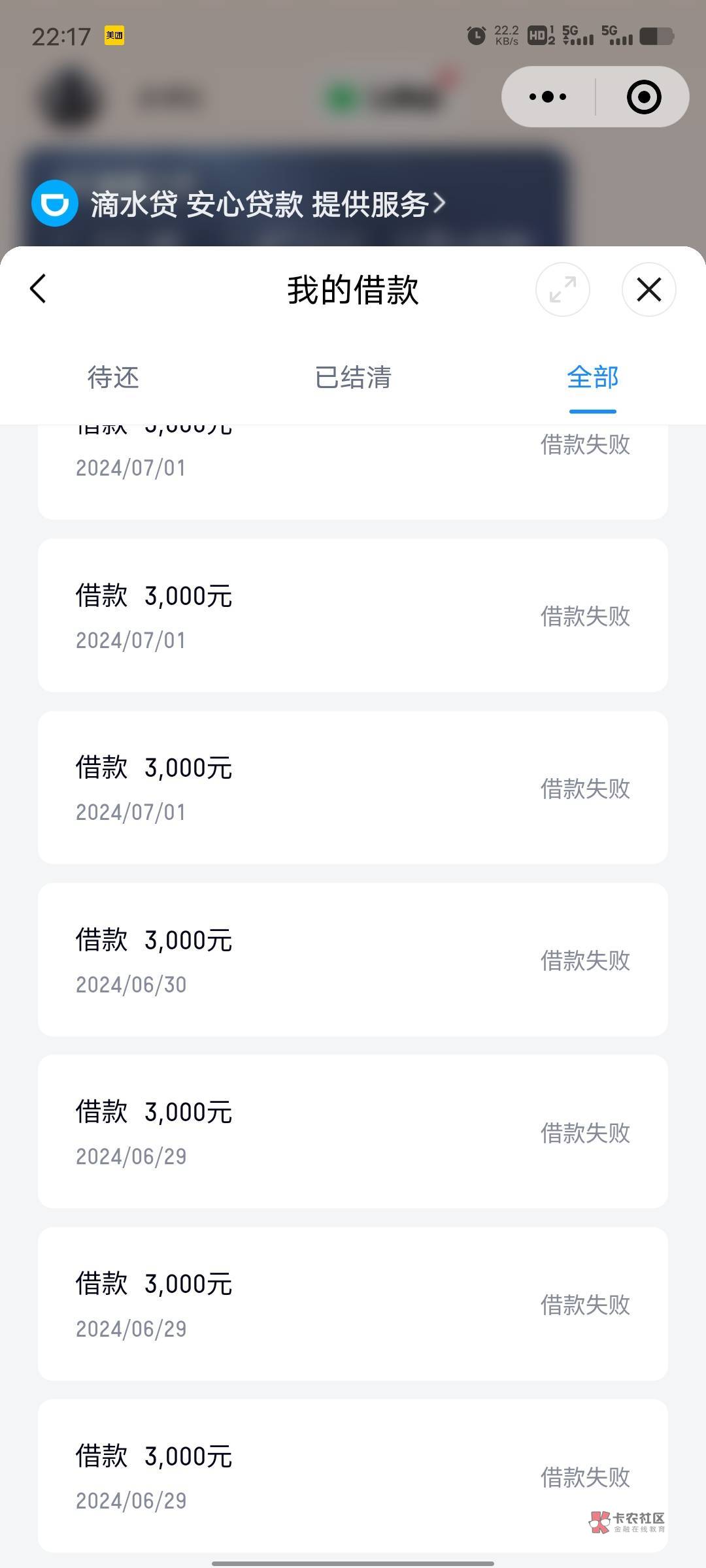Exit the mini program via circle button
Viewport: 706px width, 1568px height.
643,97
